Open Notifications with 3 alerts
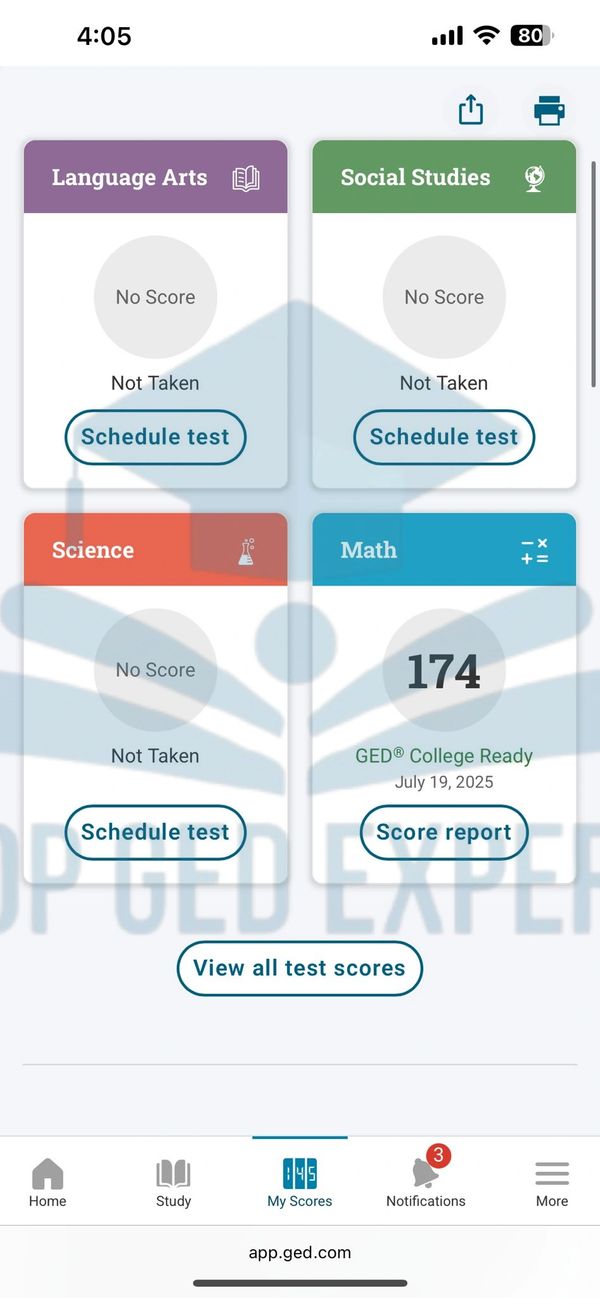Screen dimensions: 600x1298 426,1183
